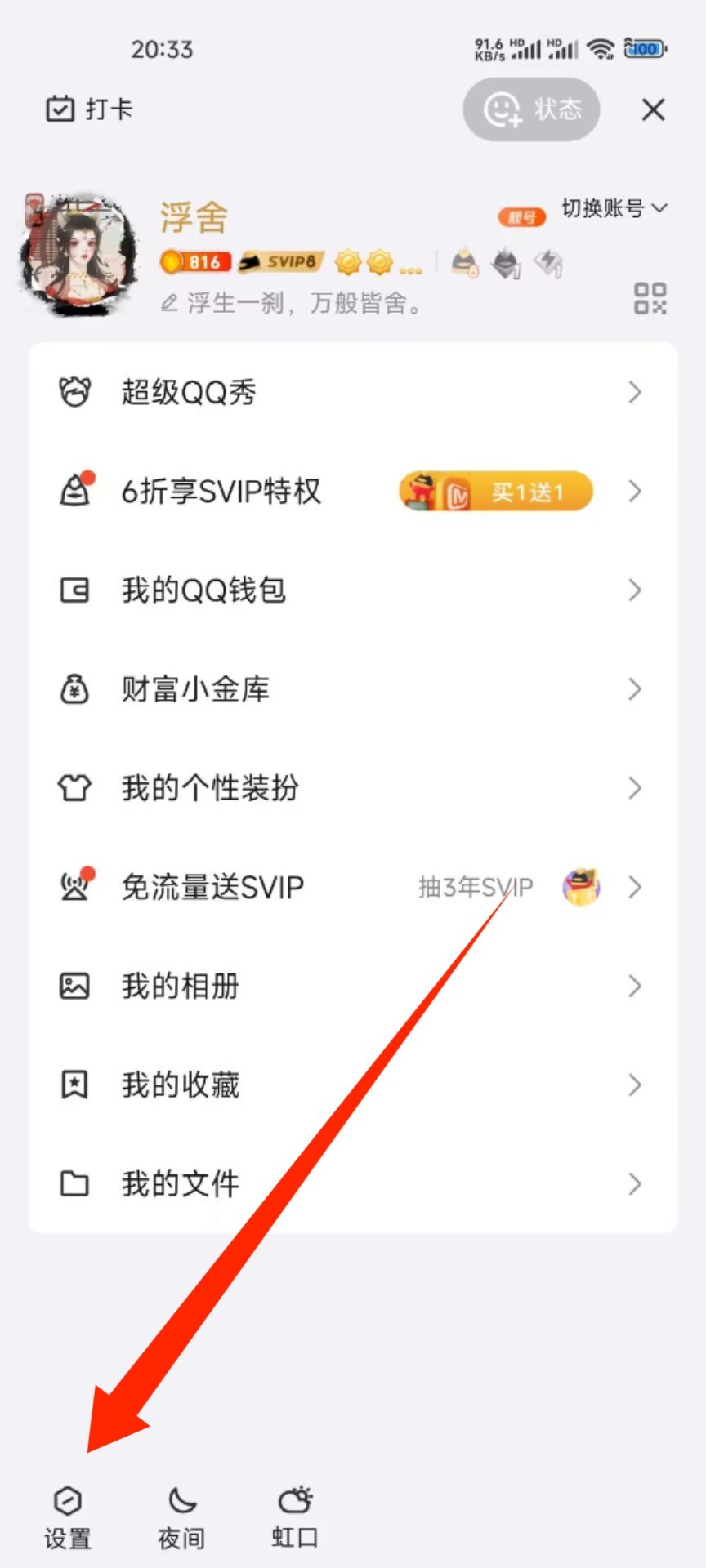The height and width of the screenshot is (1568, 706).
Task: Switch to 夜间 night mode
Action: pyautogui.click(x=181, y=1518)
